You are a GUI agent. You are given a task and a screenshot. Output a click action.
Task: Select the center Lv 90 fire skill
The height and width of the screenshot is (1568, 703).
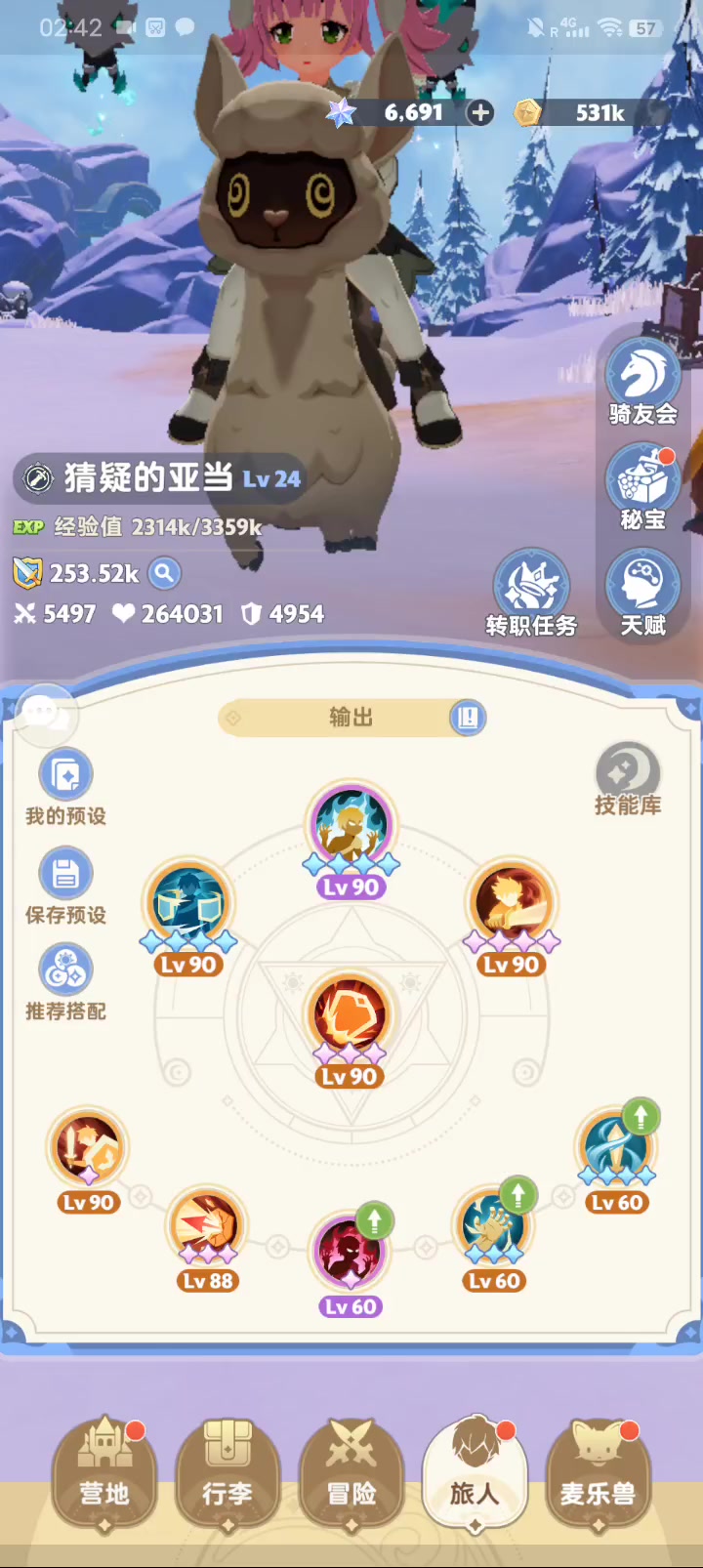(x=350, y=1017)
